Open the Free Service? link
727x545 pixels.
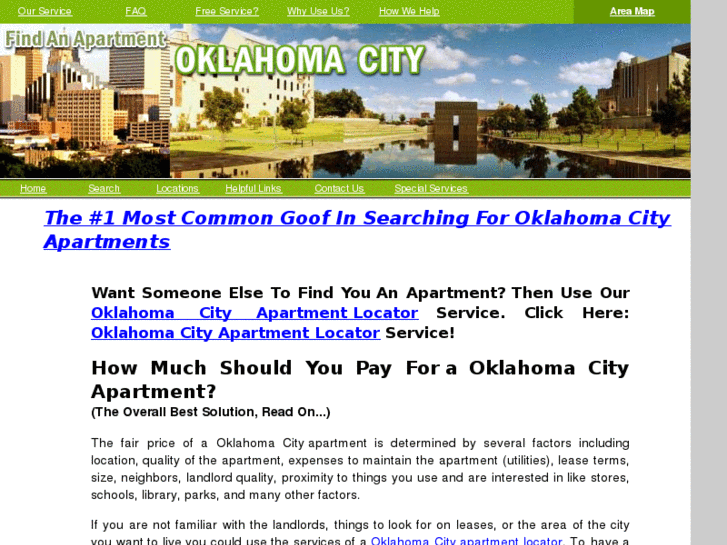[226, 11]
